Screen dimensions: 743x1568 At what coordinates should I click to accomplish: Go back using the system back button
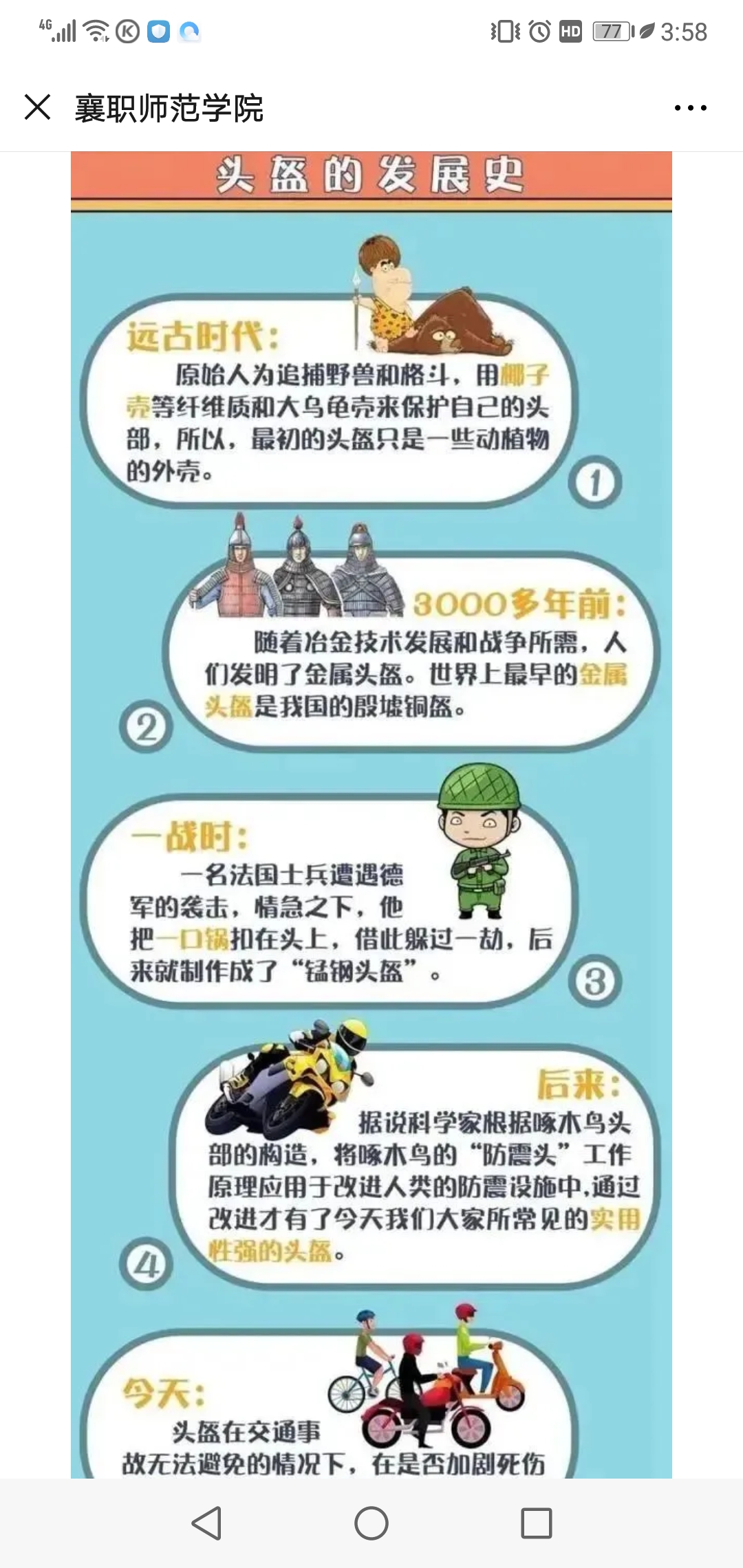tap(206, 1523)
